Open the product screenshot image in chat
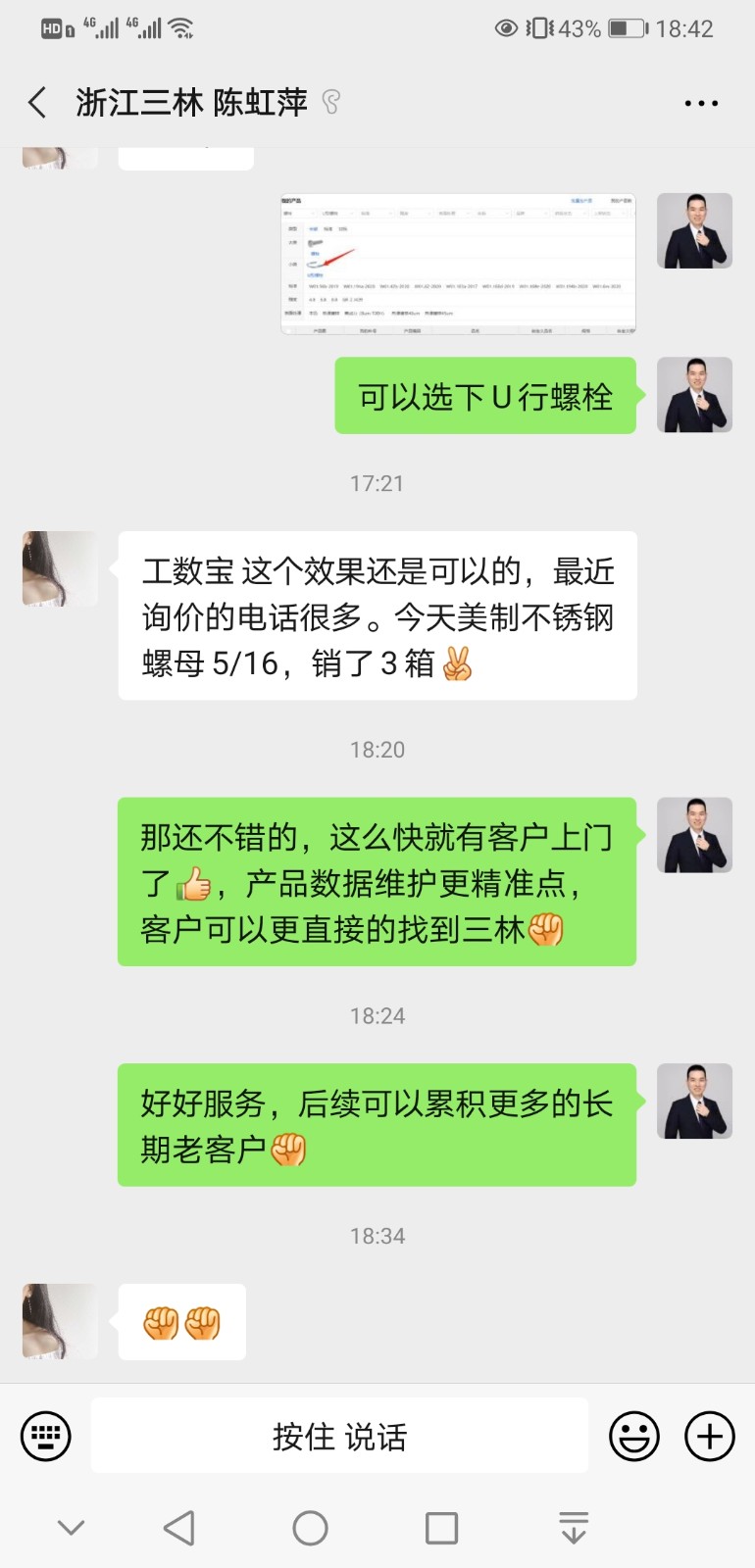This screenshot has height=1568, width=755. coord(458,264)
